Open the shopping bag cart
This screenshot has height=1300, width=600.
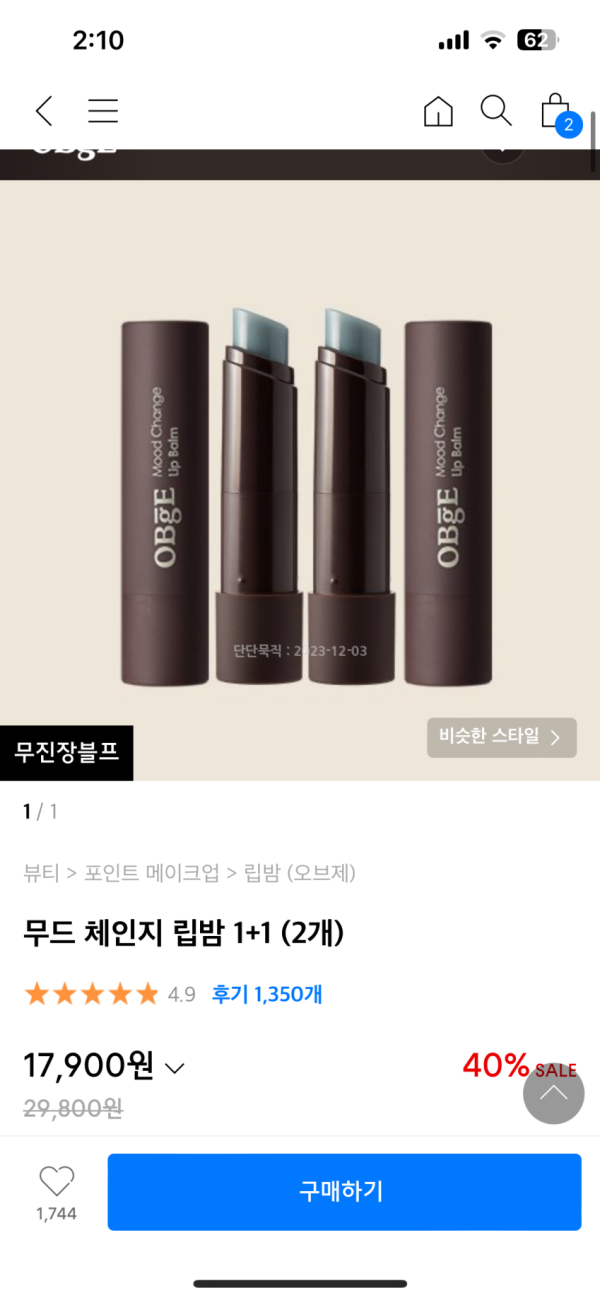point(556,111)
